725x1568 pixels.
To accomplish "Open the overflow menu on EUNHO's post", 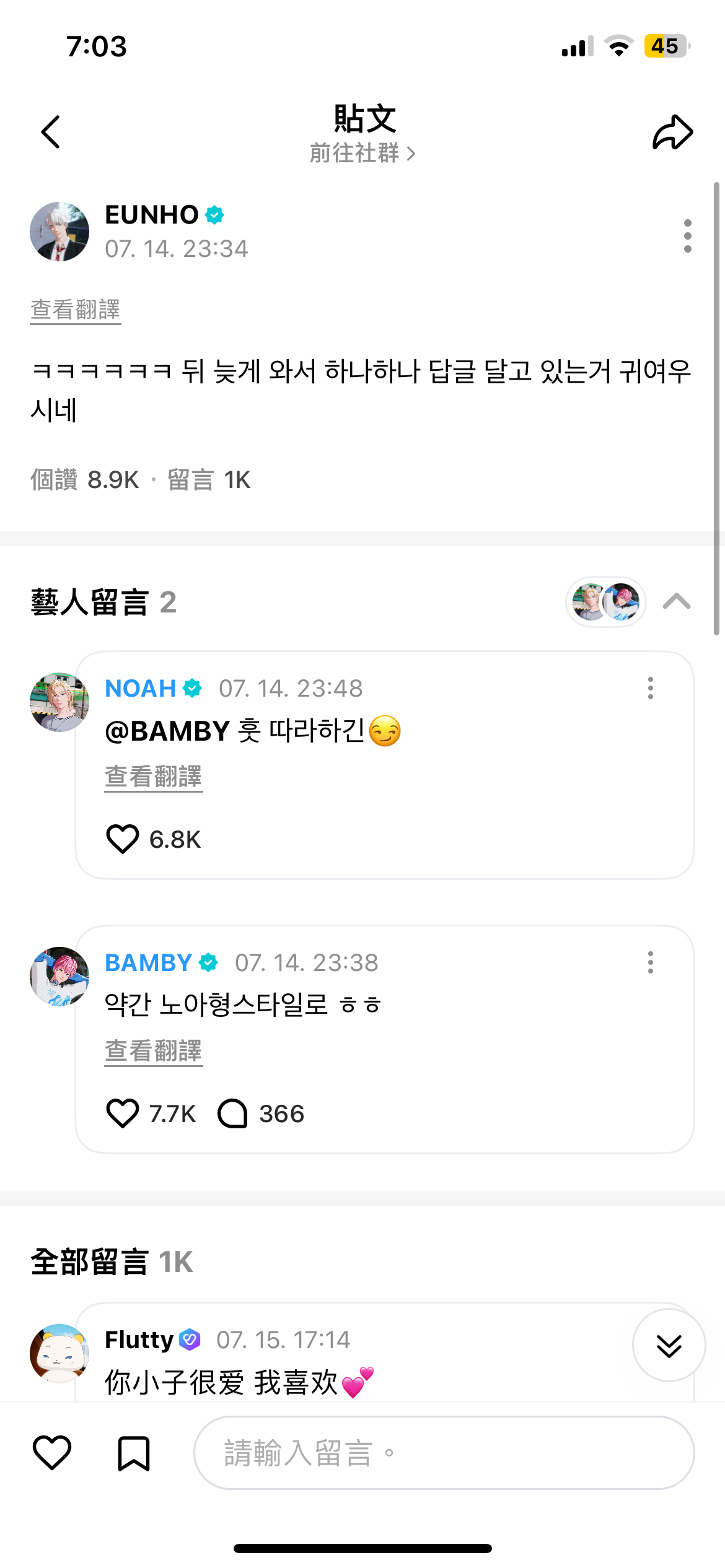I will [687, 236].
